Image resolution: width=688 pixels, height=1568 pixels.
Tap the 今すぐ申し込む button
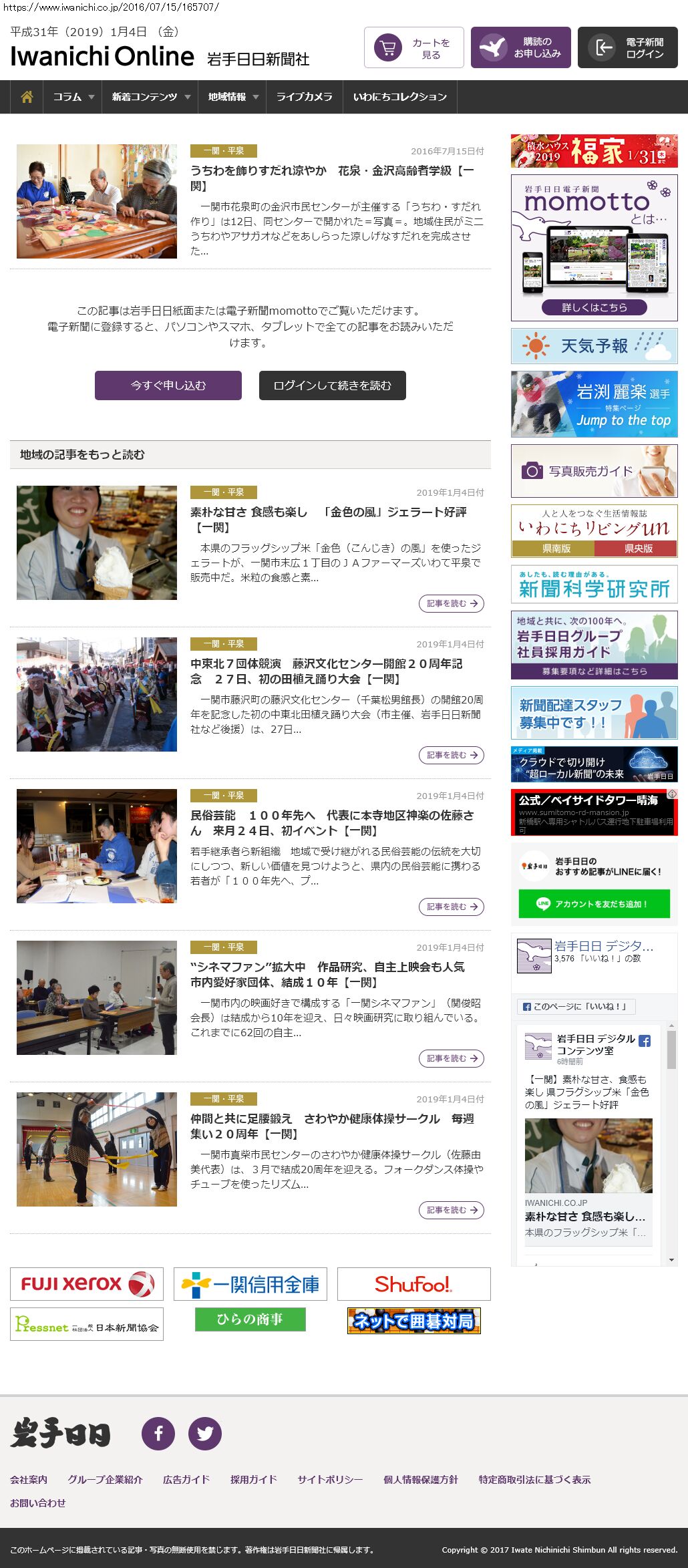pyautogui.click(x=168, y=385)
